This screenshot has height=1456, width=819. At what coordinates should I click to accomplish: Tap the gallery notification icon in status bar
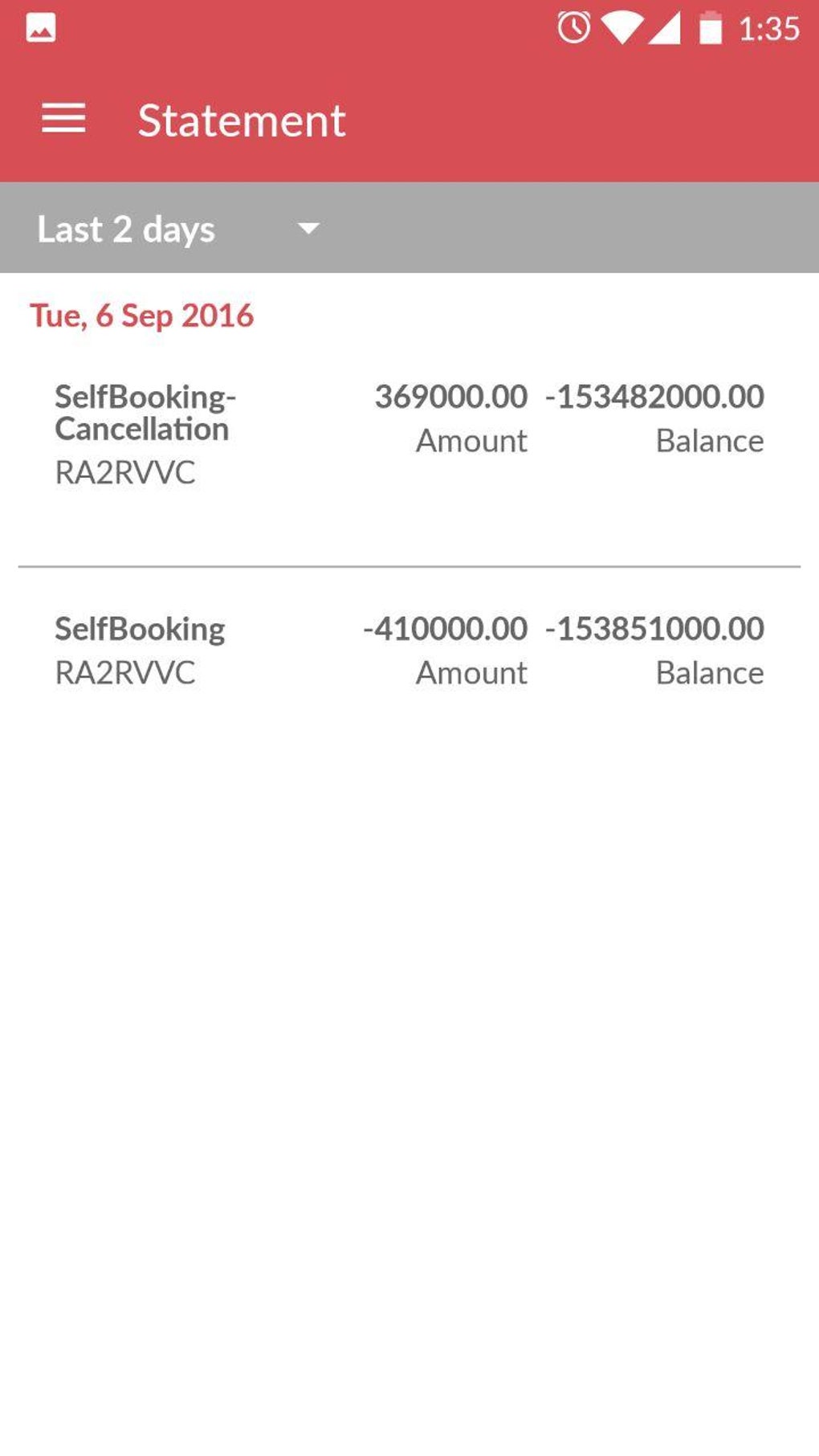pos(39,27)
